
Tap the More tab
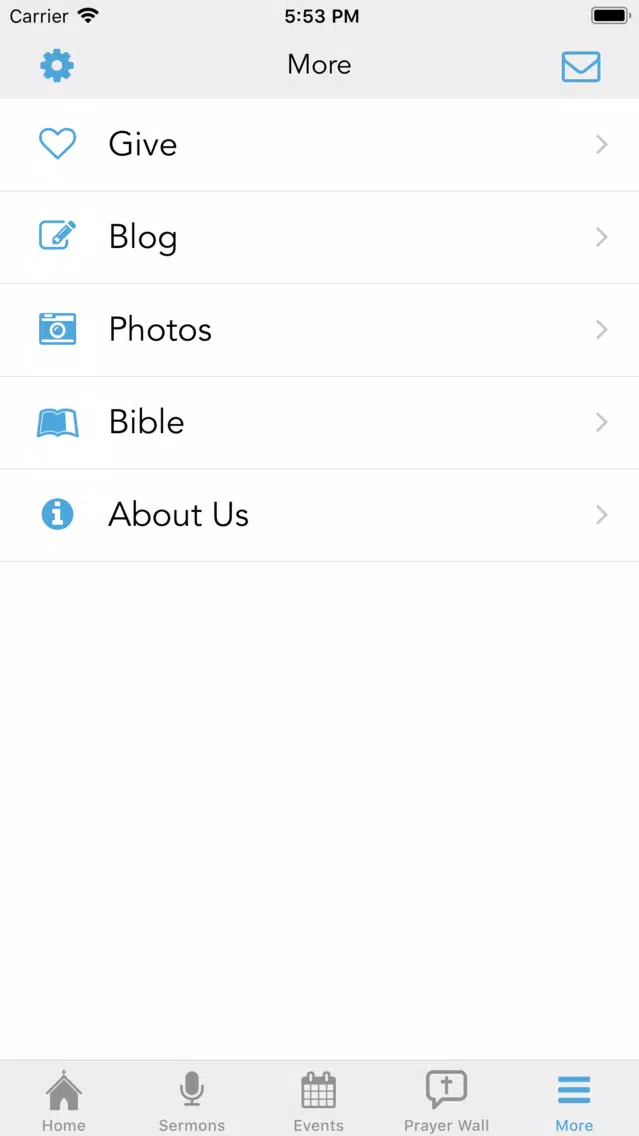(x=575, y=1100)
